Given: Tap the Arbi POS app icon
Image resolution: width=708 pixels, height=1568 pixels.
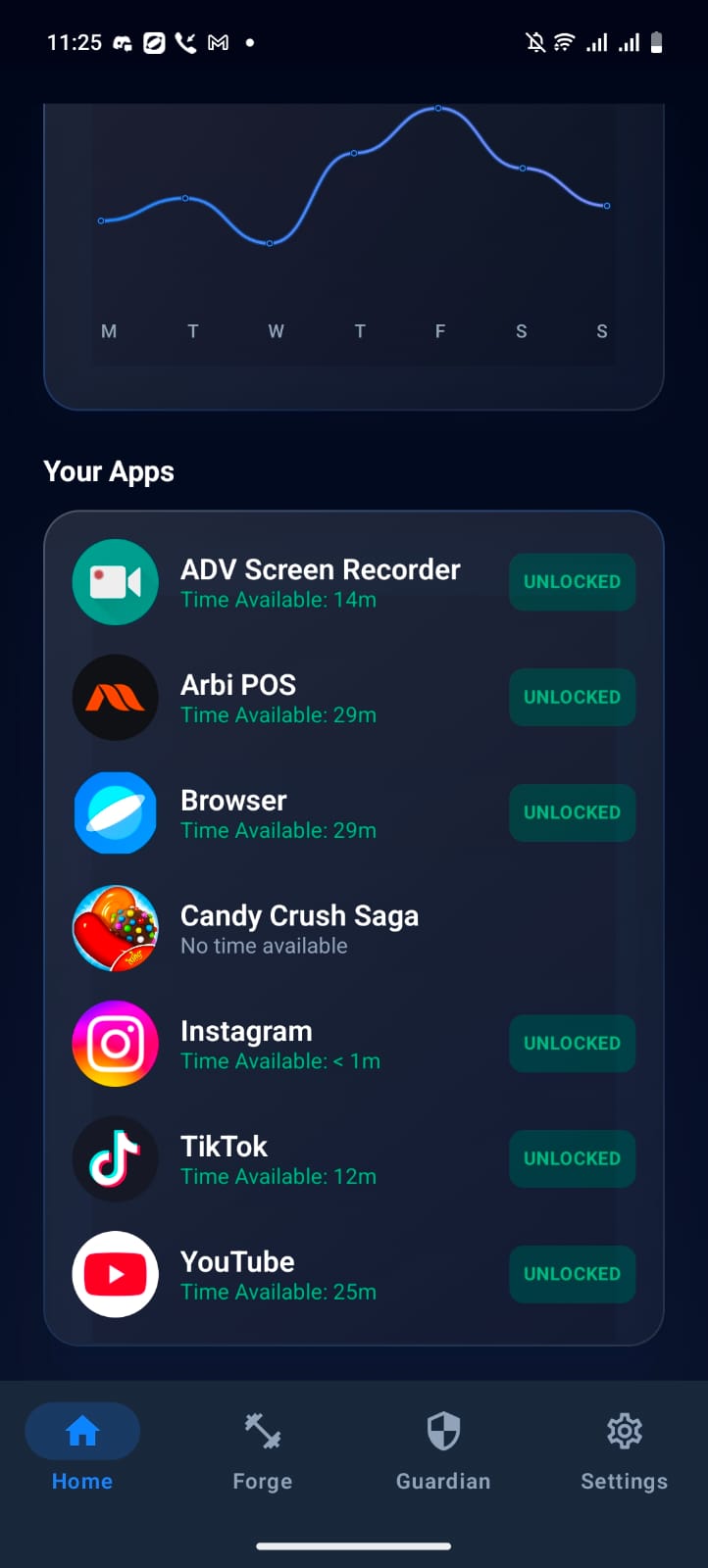Looking at the screenshot, I should pos(116,697).
